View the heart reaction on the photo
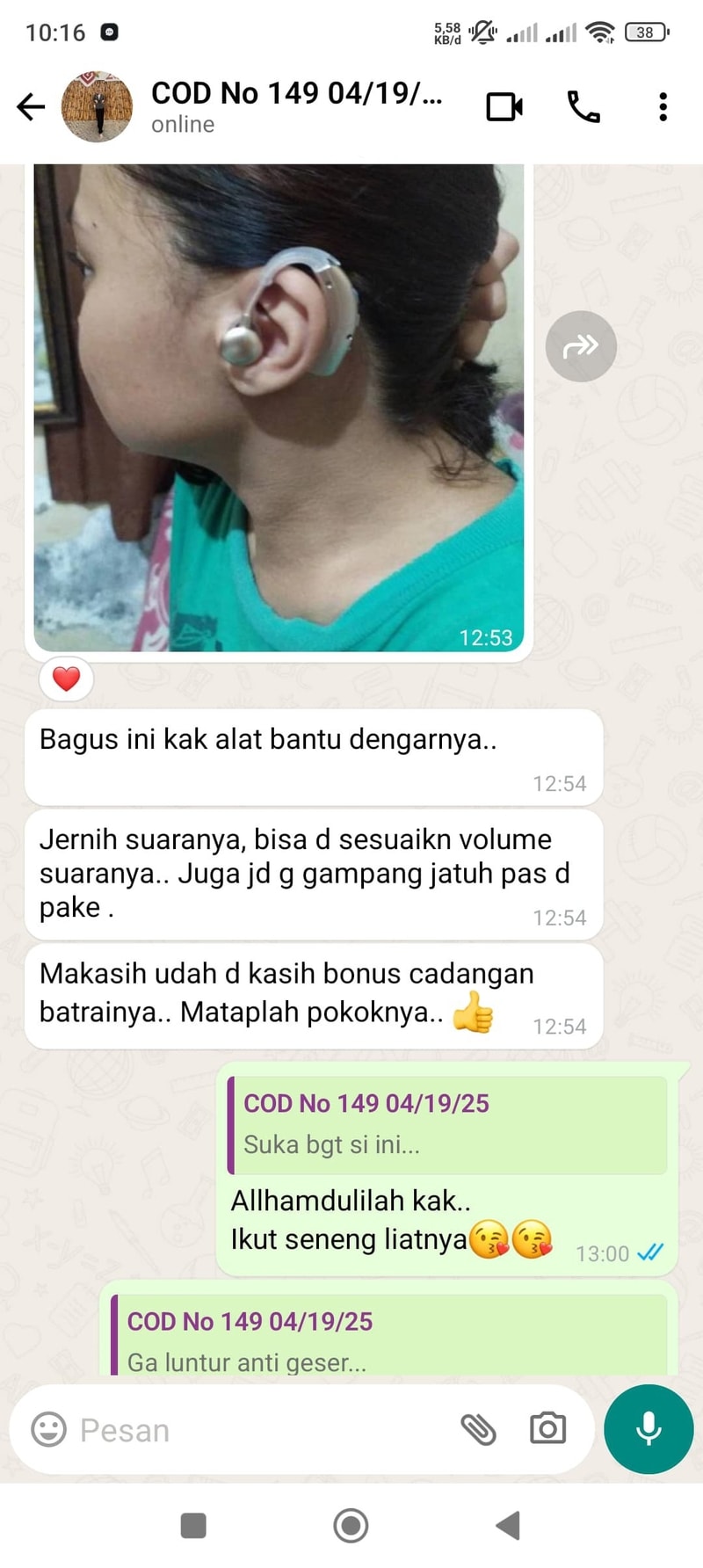Viewport: 703px width, 1568px height. 67,679
